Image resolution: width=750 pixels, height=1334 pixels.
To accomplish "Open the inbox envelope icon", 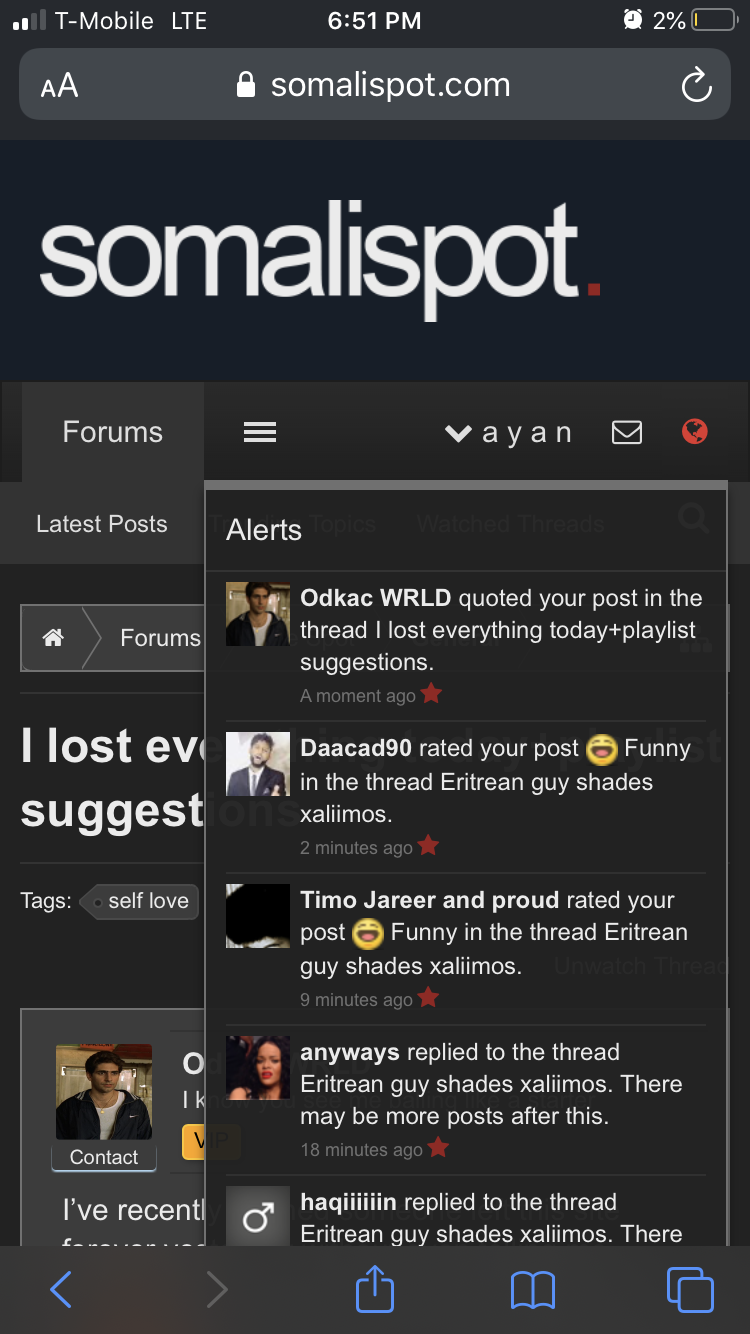I will pyautogui.click(x=627, y=432).
